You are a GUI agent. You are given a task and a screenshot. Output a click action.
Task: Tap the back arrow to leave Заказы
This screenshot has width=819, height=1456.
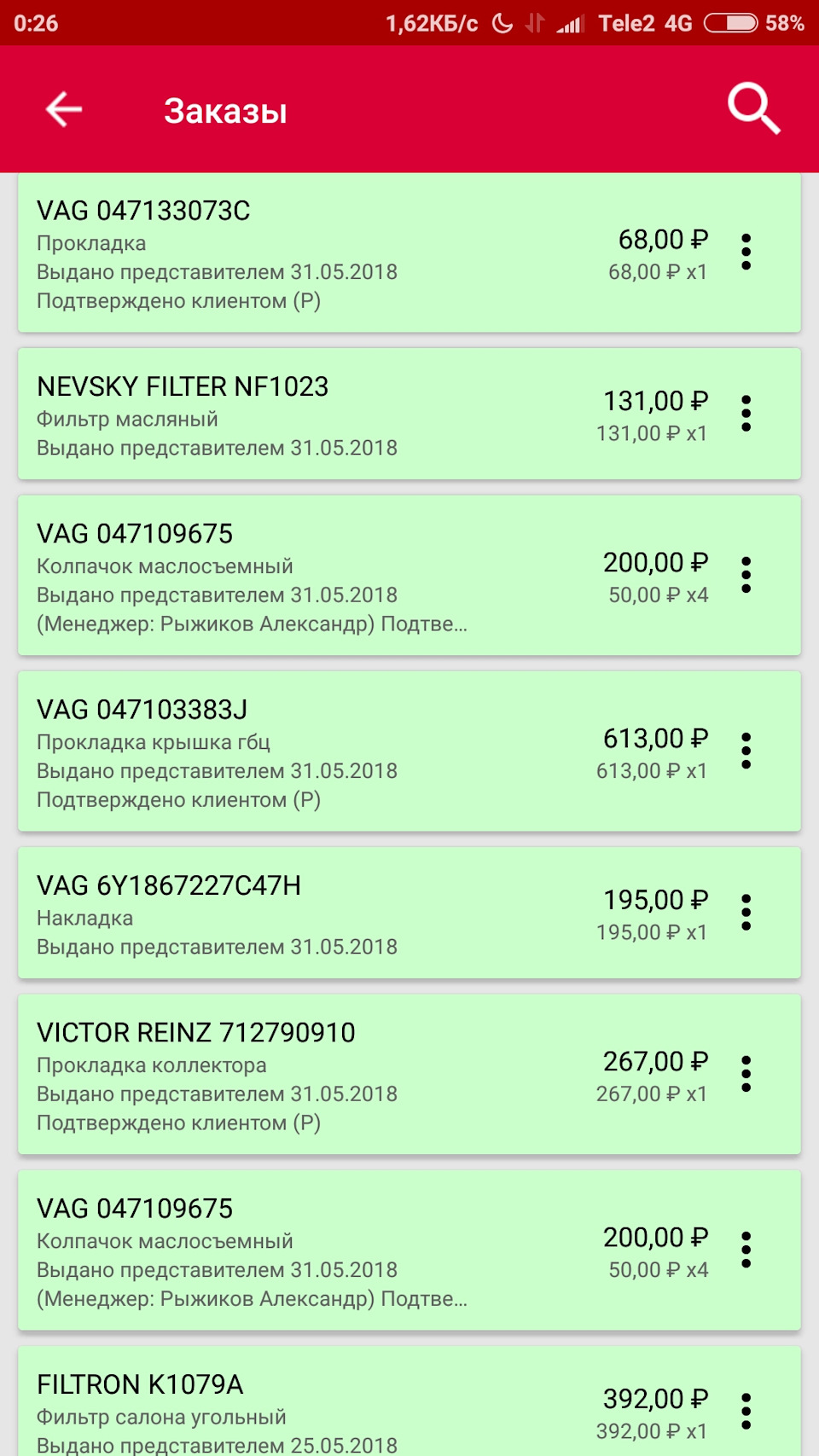[x=61, y=109]
